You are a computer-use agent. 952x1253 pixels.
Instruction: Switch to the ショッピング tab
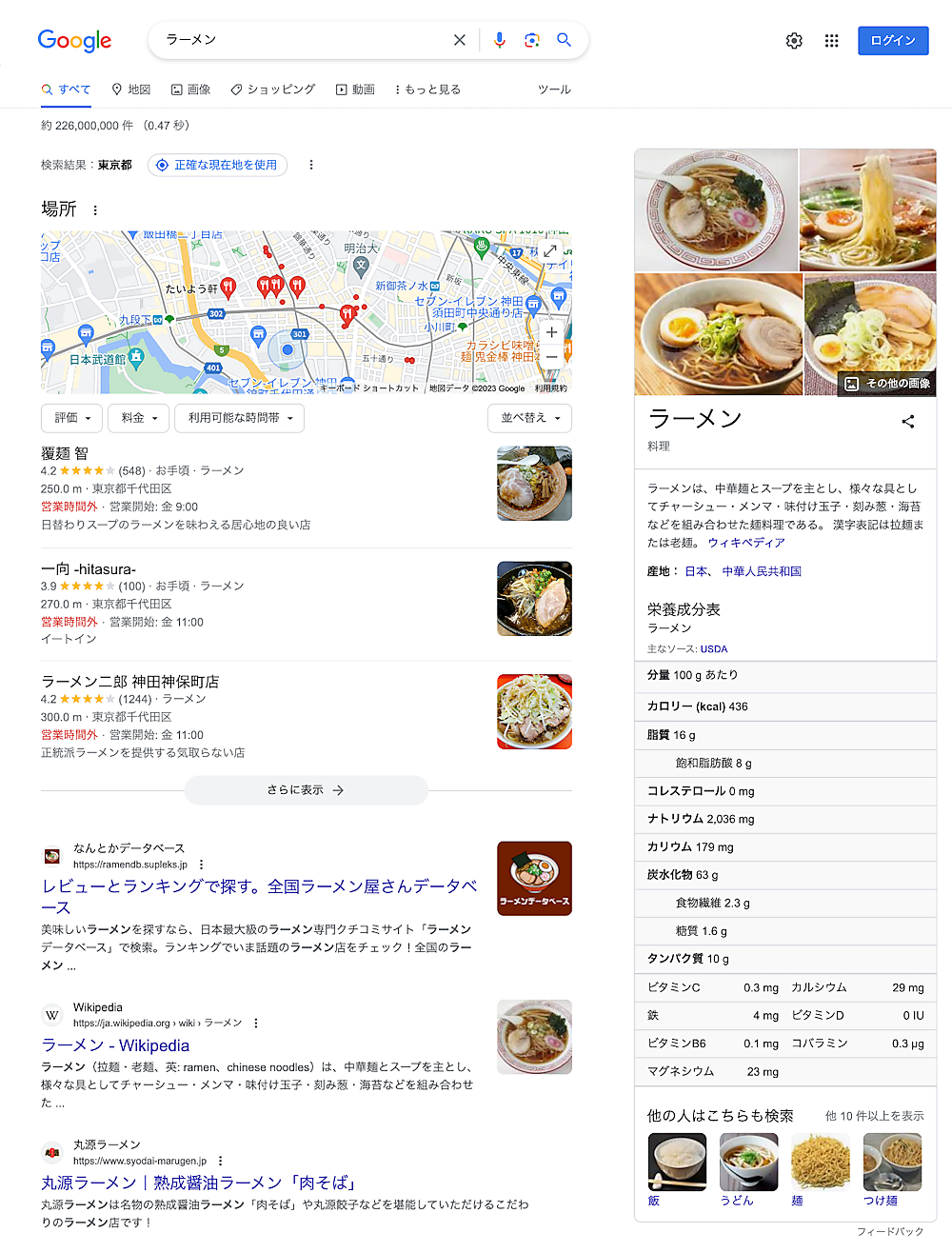(272, 89)
